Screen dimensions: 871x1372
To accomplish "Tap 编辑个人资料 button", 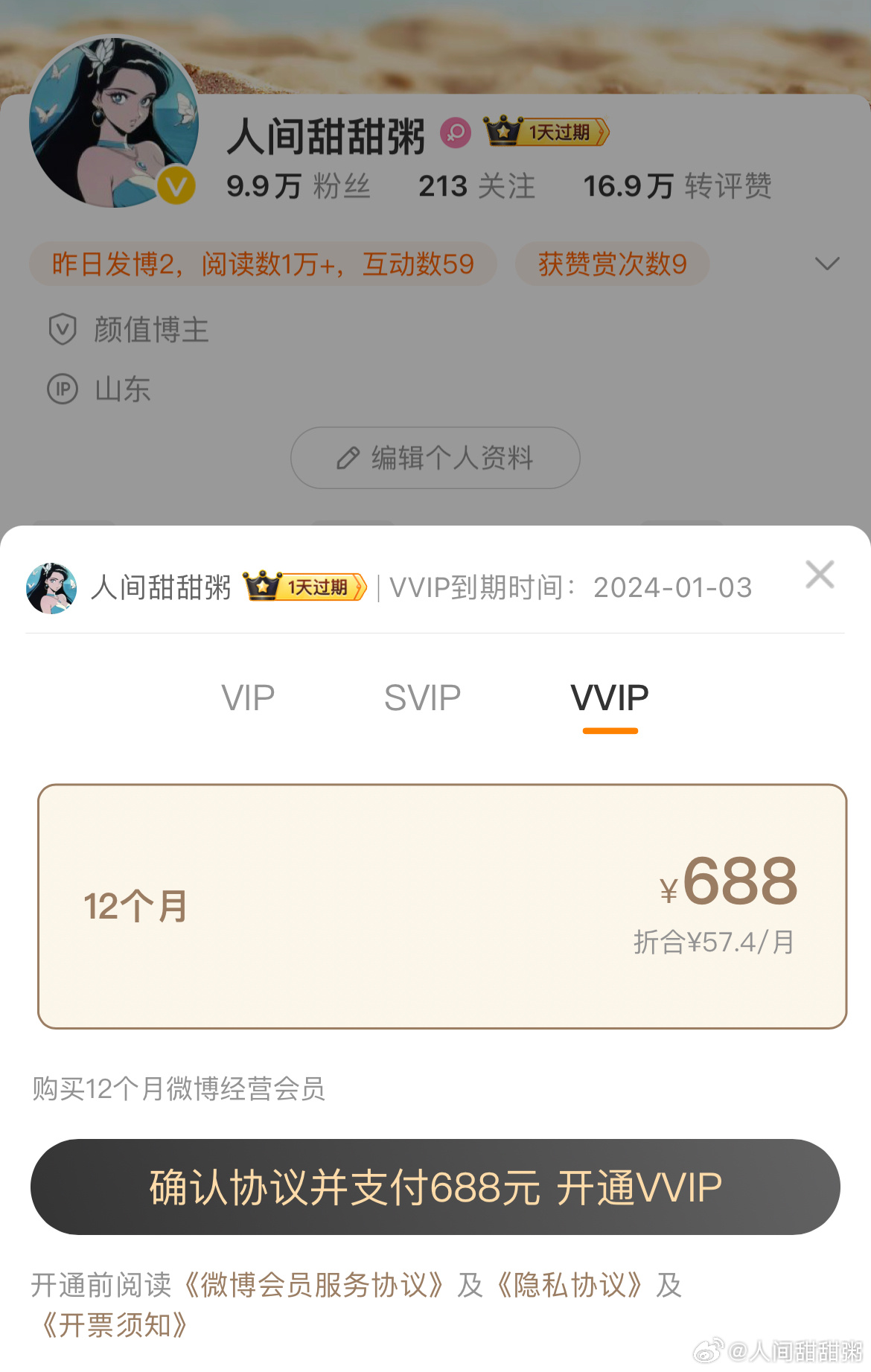I will [x=435, y=458].
